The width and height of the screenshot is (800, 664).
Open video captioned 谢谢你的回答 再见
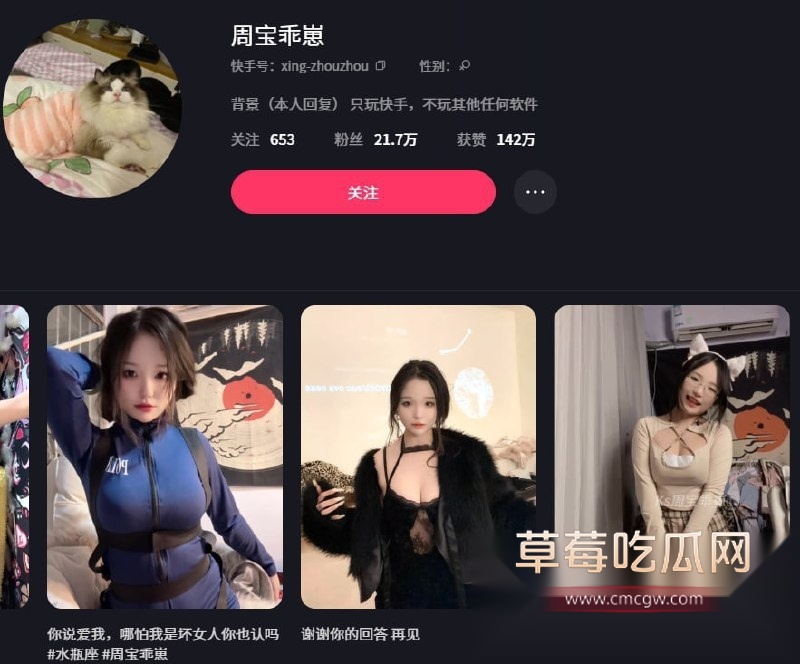coord(418,457)
